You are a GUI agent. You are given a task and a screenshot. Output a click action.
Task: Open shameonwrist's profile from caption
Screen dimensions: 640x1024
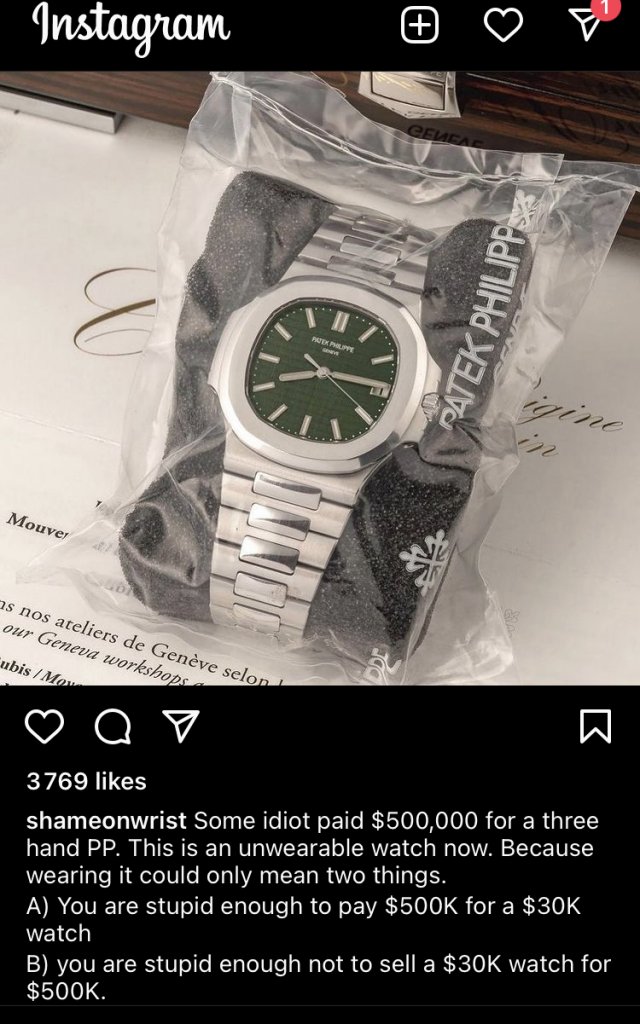(x=106, y=821)
